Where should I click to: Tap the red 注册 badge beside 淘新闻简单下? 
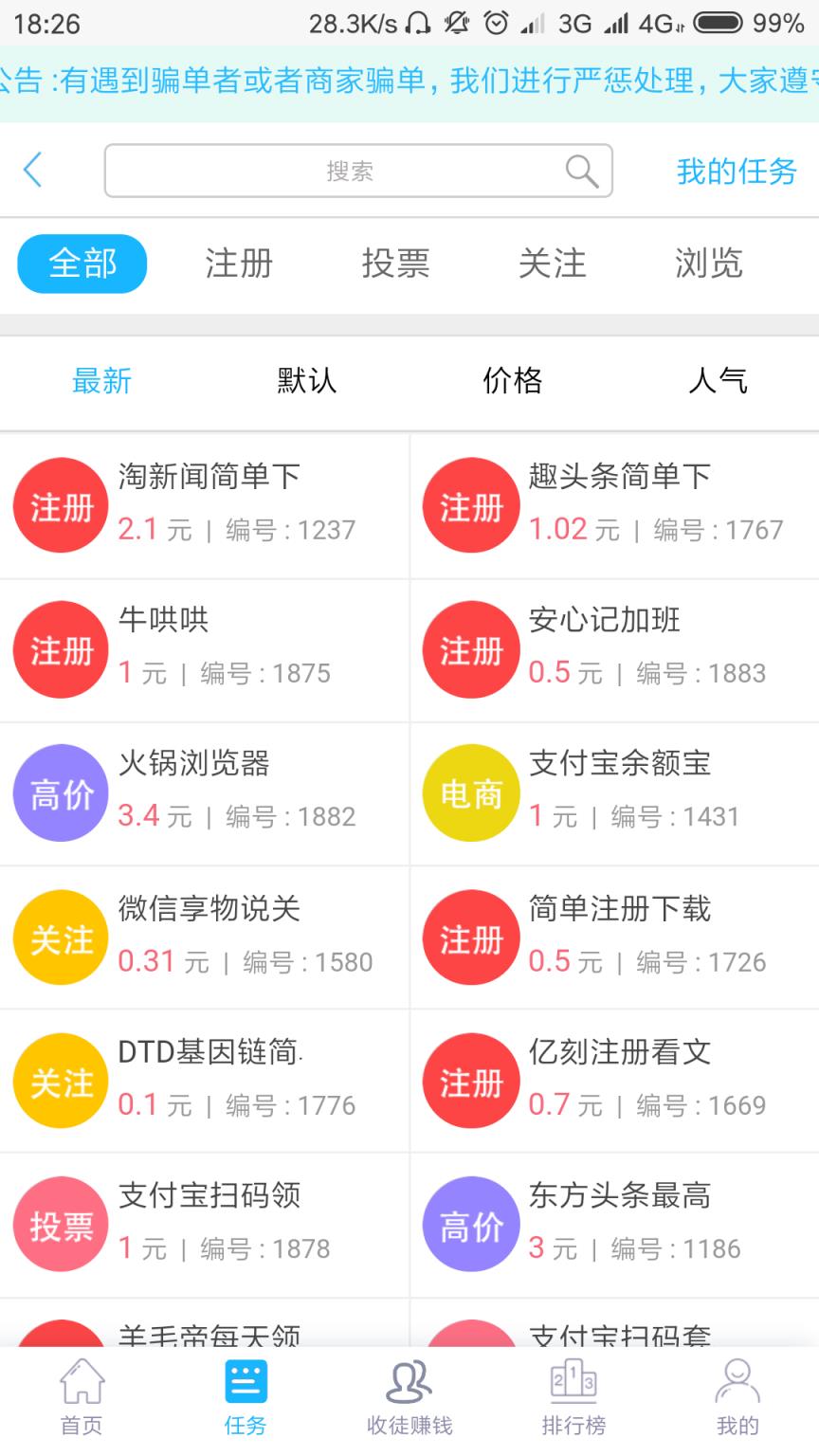tap(60, 505)
